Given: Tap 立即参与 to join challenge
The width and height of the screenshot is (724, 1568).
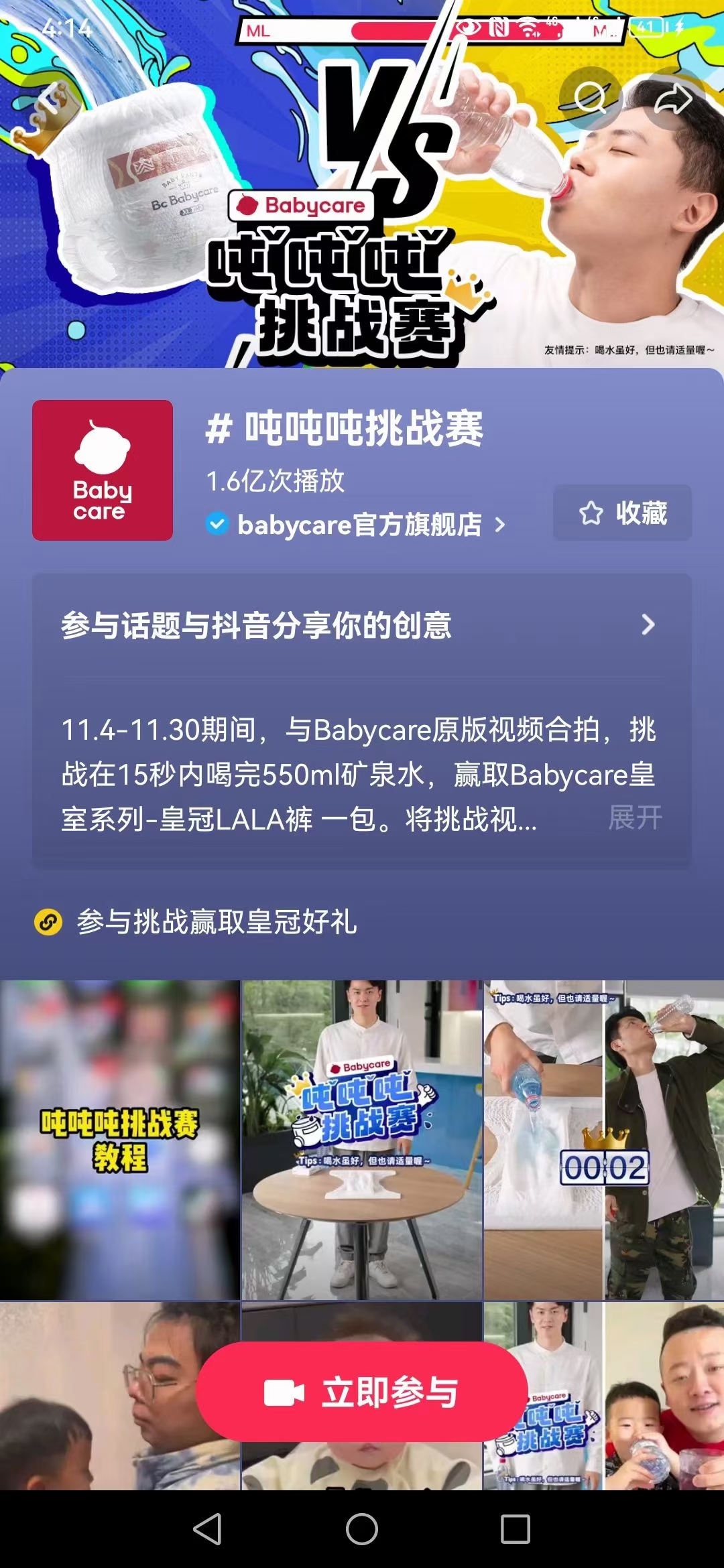Looking at the screenshot, I should point(361,1392).
